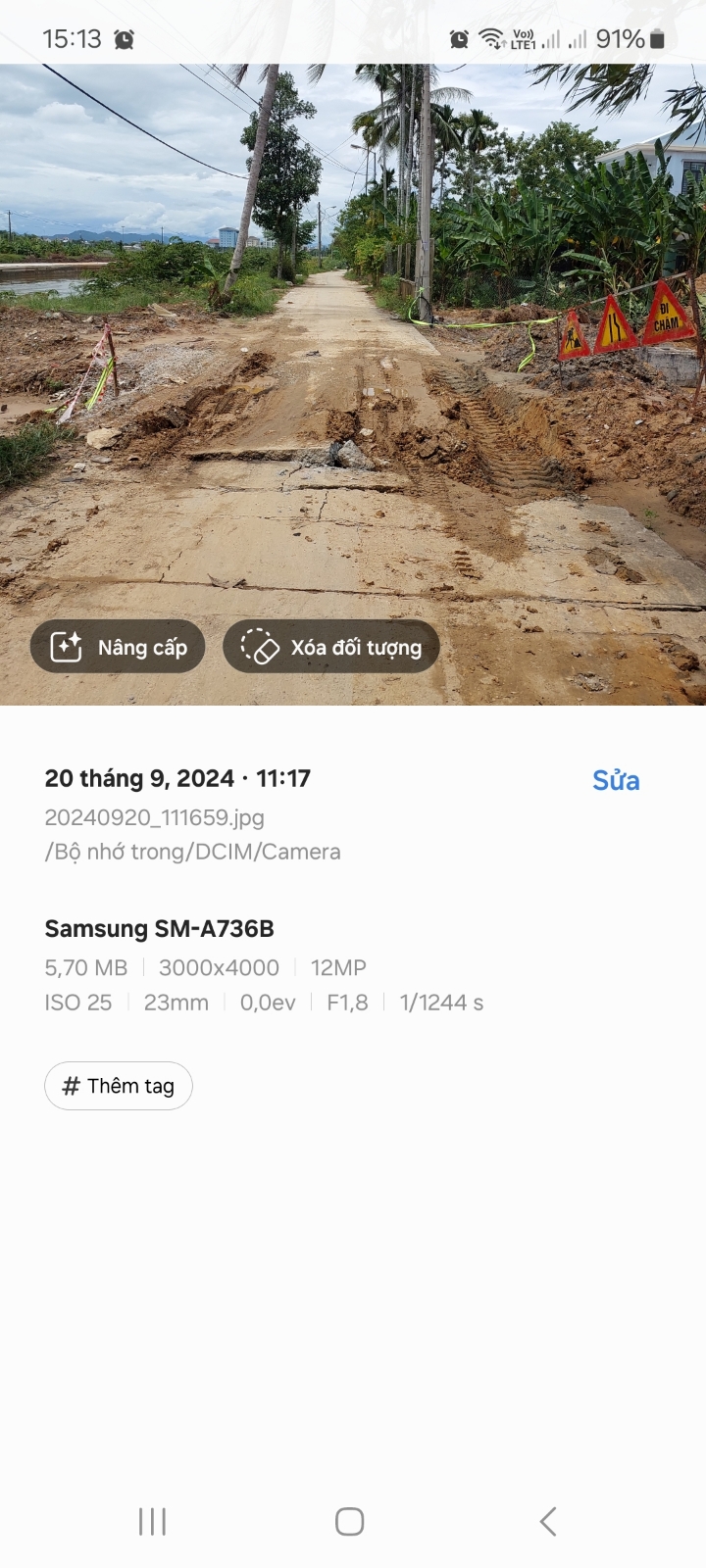This screenshot has width=706, height=1568.
Task: Open the recent apps overview
Action: tap(152, 1521)
